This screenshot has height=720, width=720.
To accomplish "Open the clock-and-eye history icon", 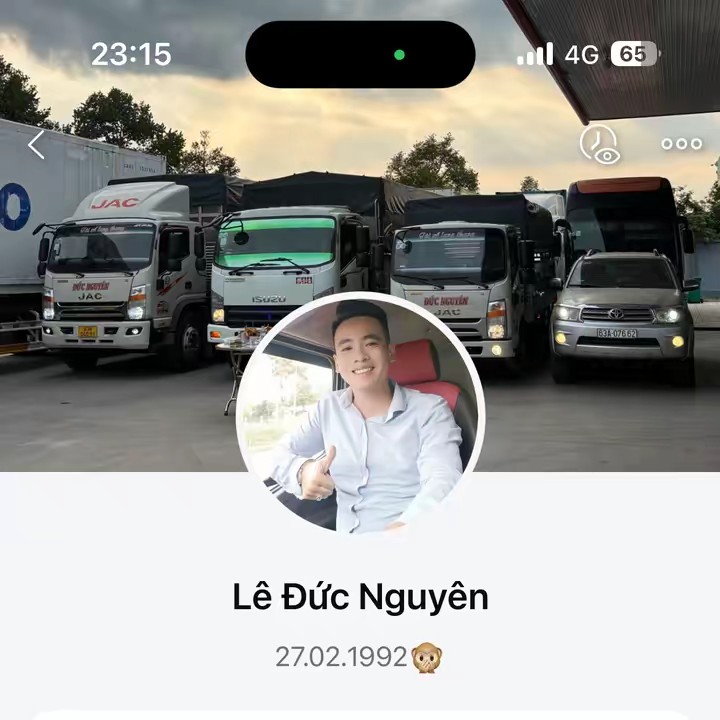I will [x=600, y=144].
